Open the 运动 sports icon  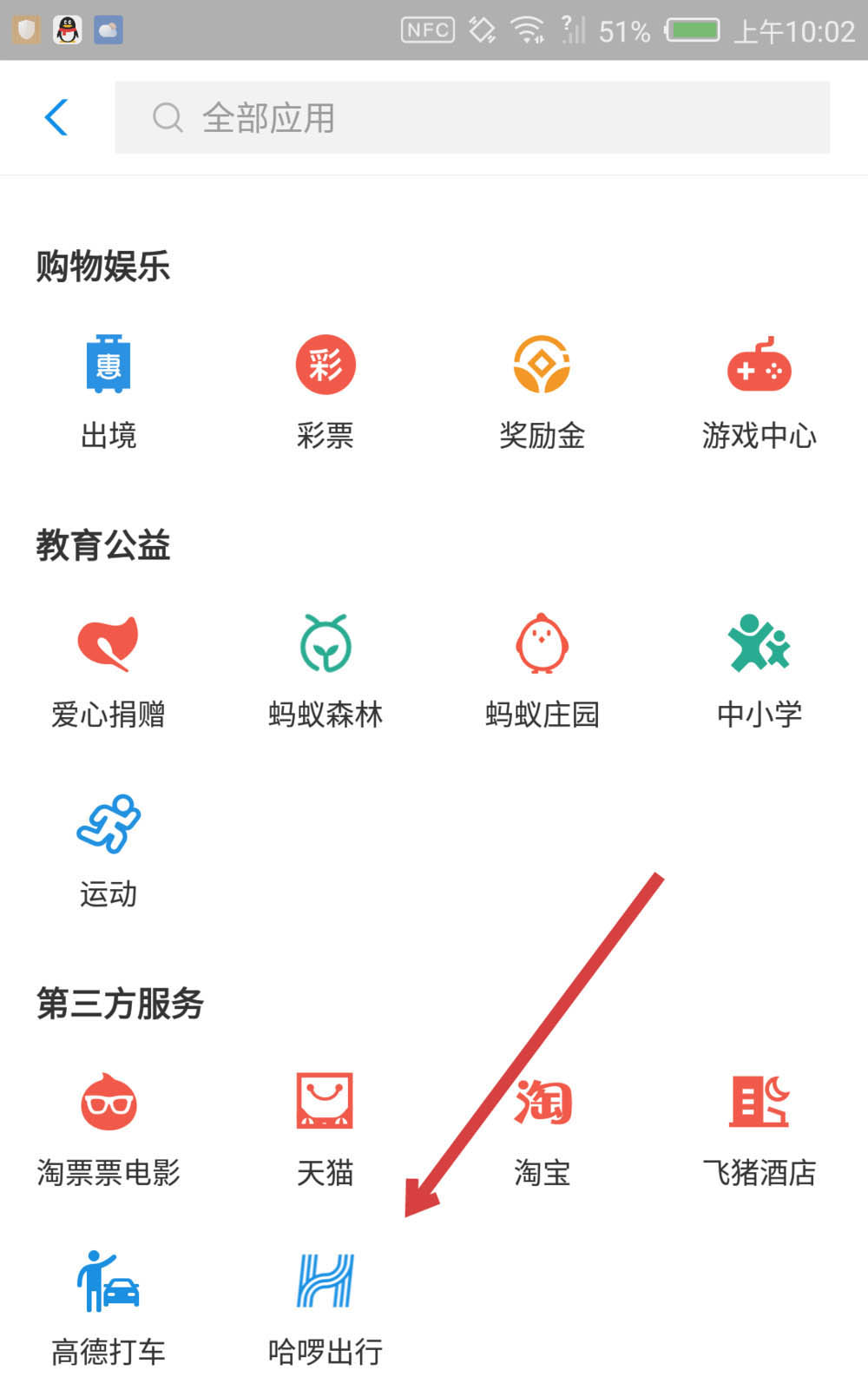(108, 825)
